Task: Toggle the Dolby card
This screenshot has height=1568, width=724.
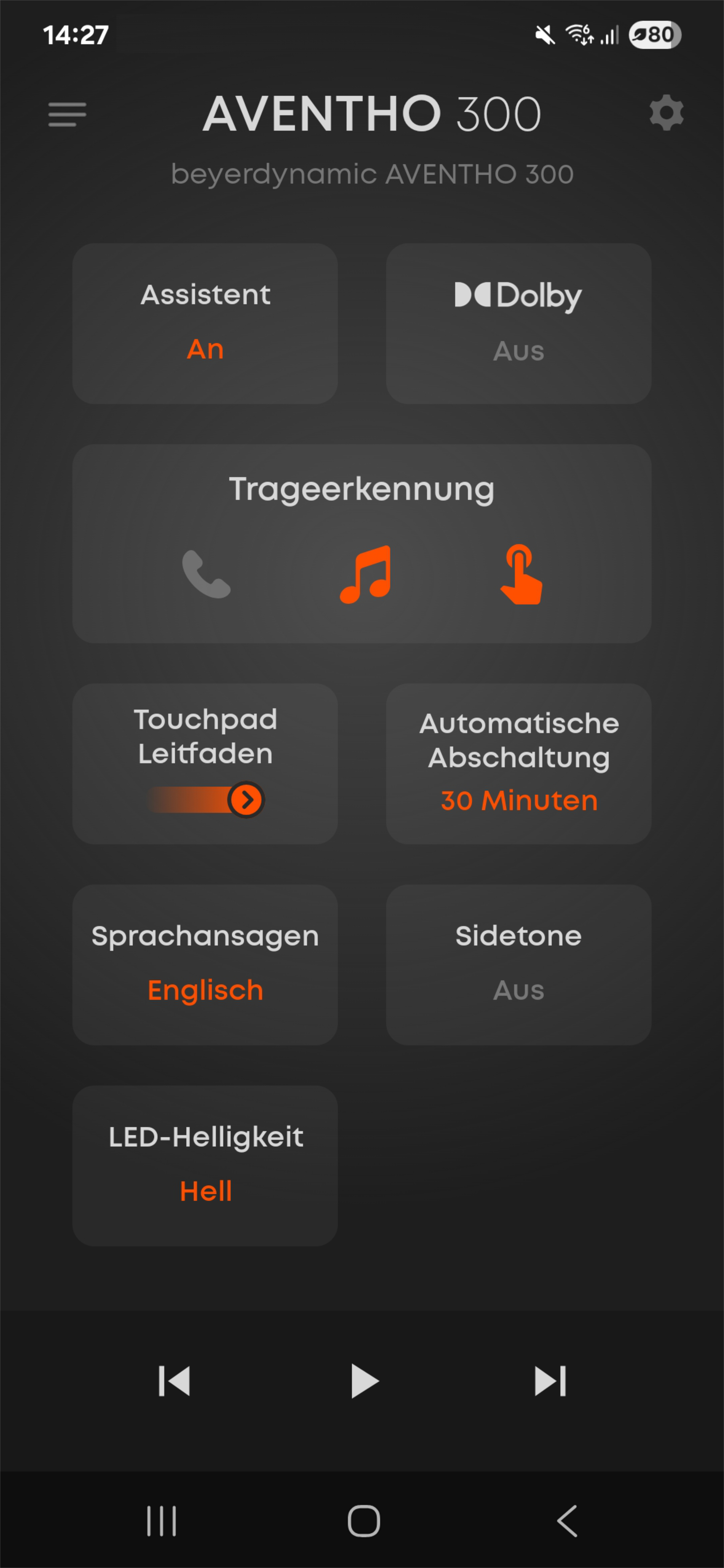Action: [518, 324]
